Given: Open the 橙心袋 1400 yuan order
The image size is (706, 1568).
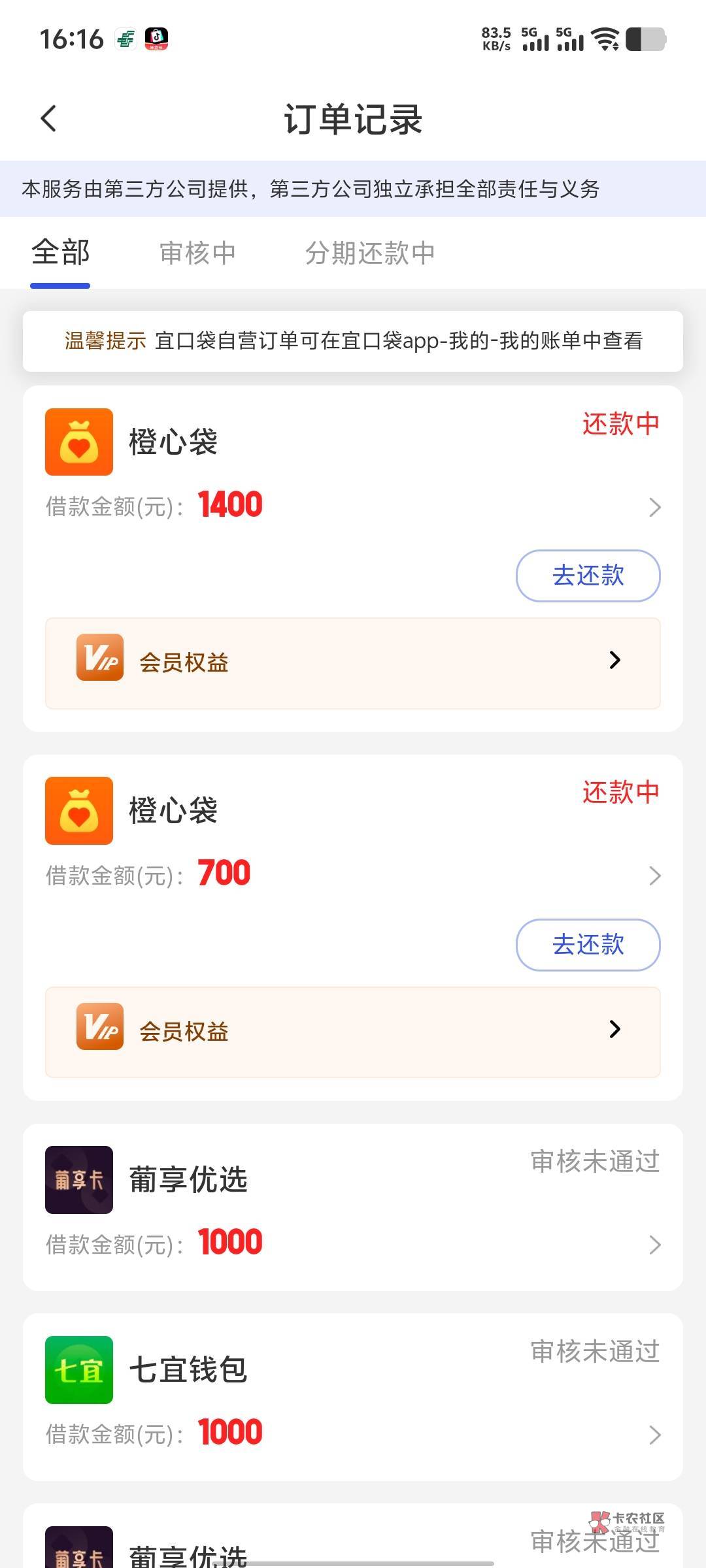Looking at the screenshot, I should (x=353, y=466).
